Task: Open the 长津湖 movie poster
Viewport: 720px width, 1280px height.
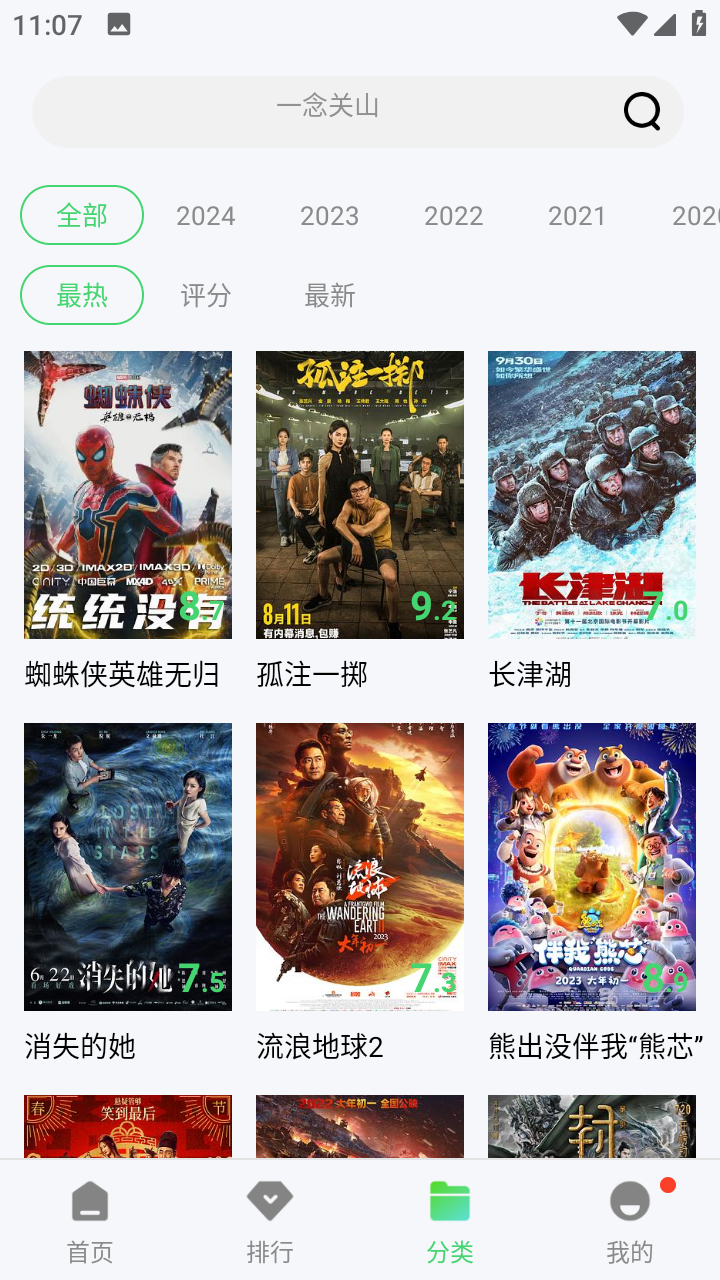Action: click(591, 494)
